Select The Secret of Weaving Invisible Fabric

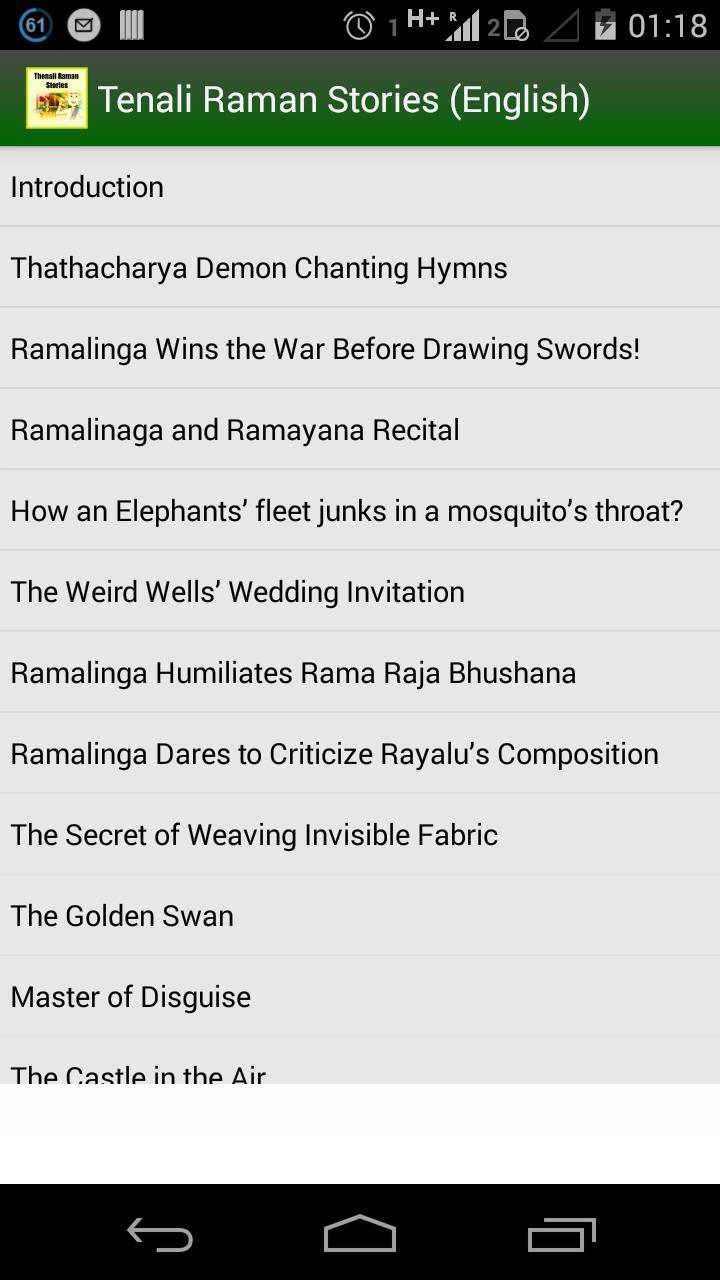[x=360, y=834]
